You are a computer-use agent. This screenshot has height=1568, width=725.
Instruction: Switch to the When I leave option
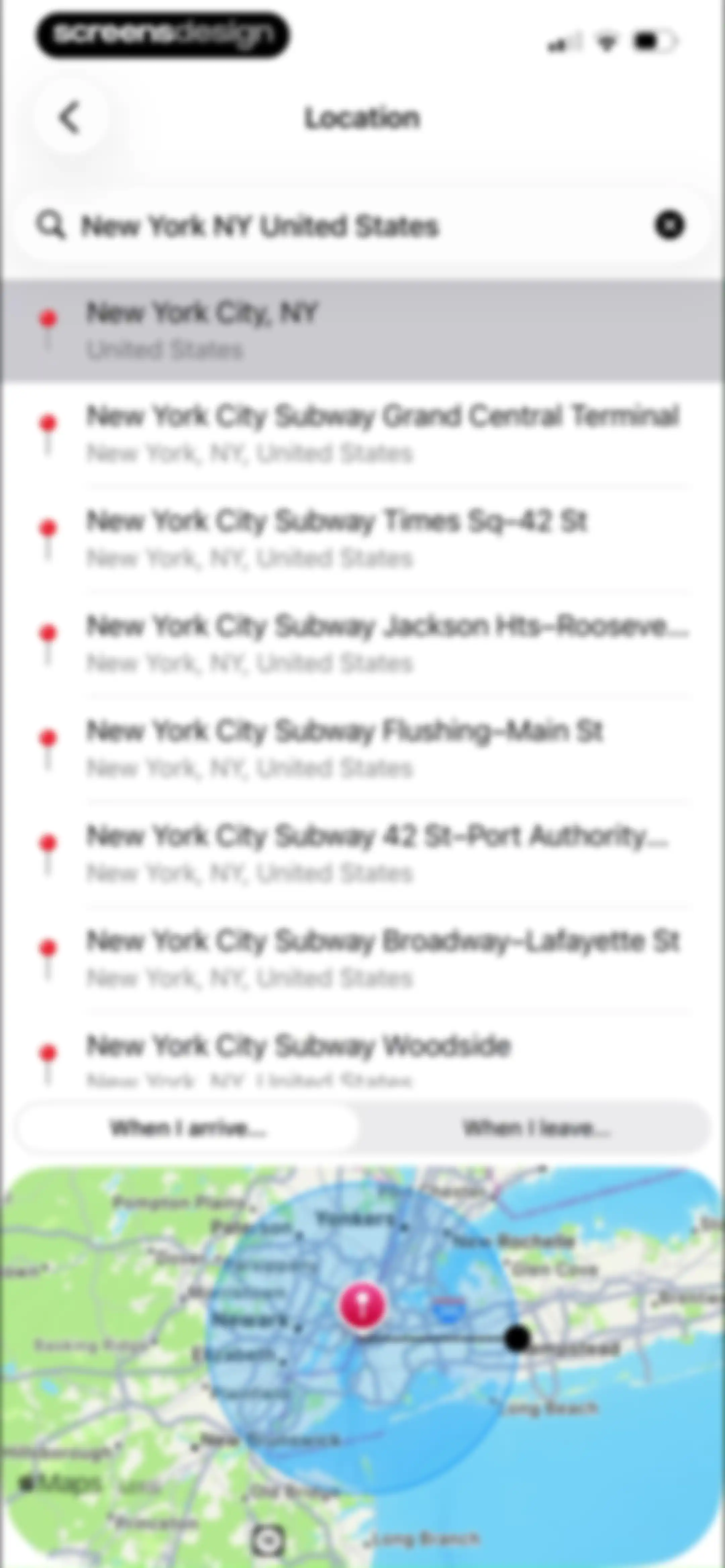coord(536,1128)
